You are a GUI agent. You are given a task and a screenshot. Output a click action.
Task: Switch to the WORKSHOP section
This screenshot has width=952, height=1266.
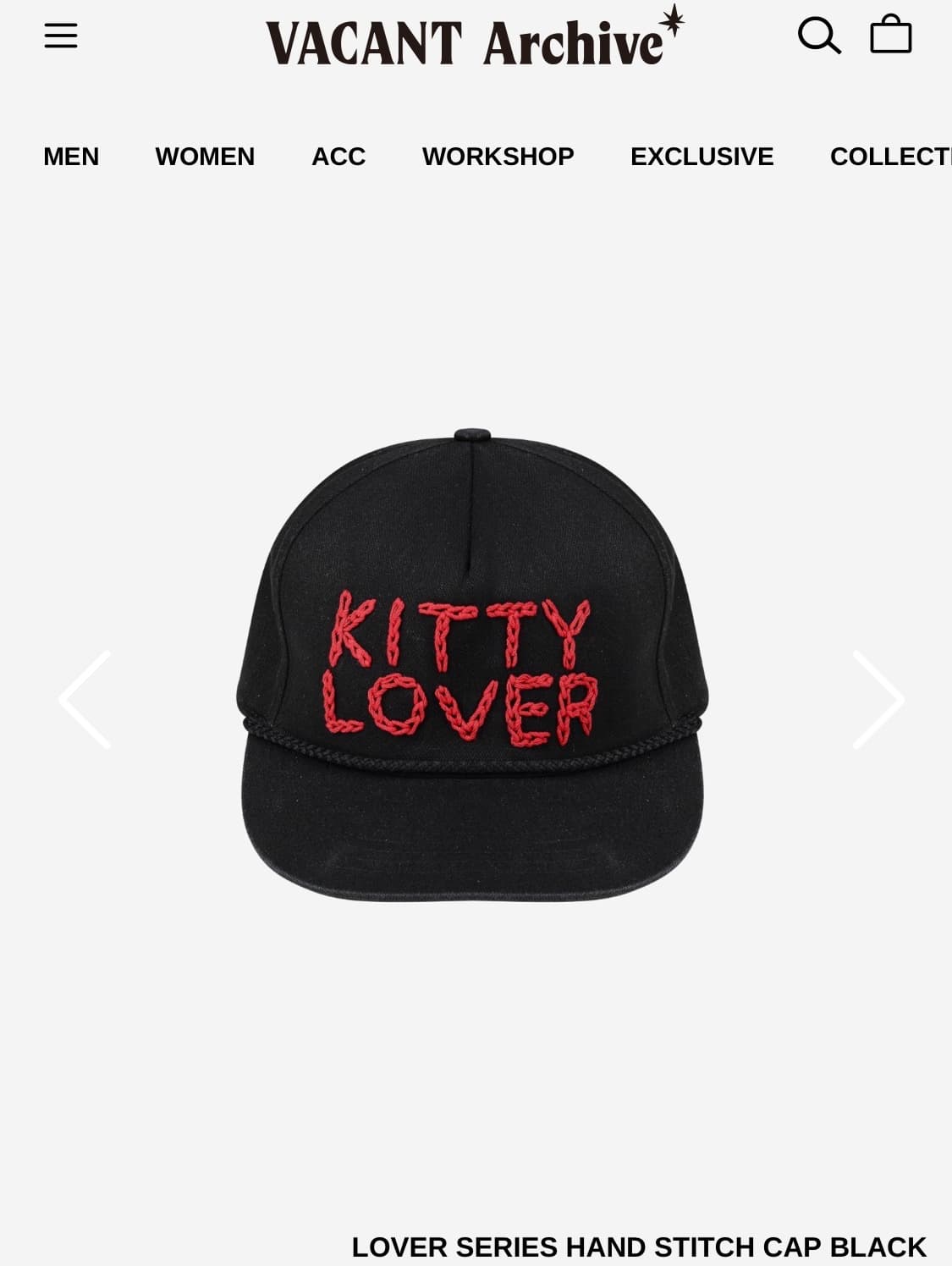pos(497,156)
